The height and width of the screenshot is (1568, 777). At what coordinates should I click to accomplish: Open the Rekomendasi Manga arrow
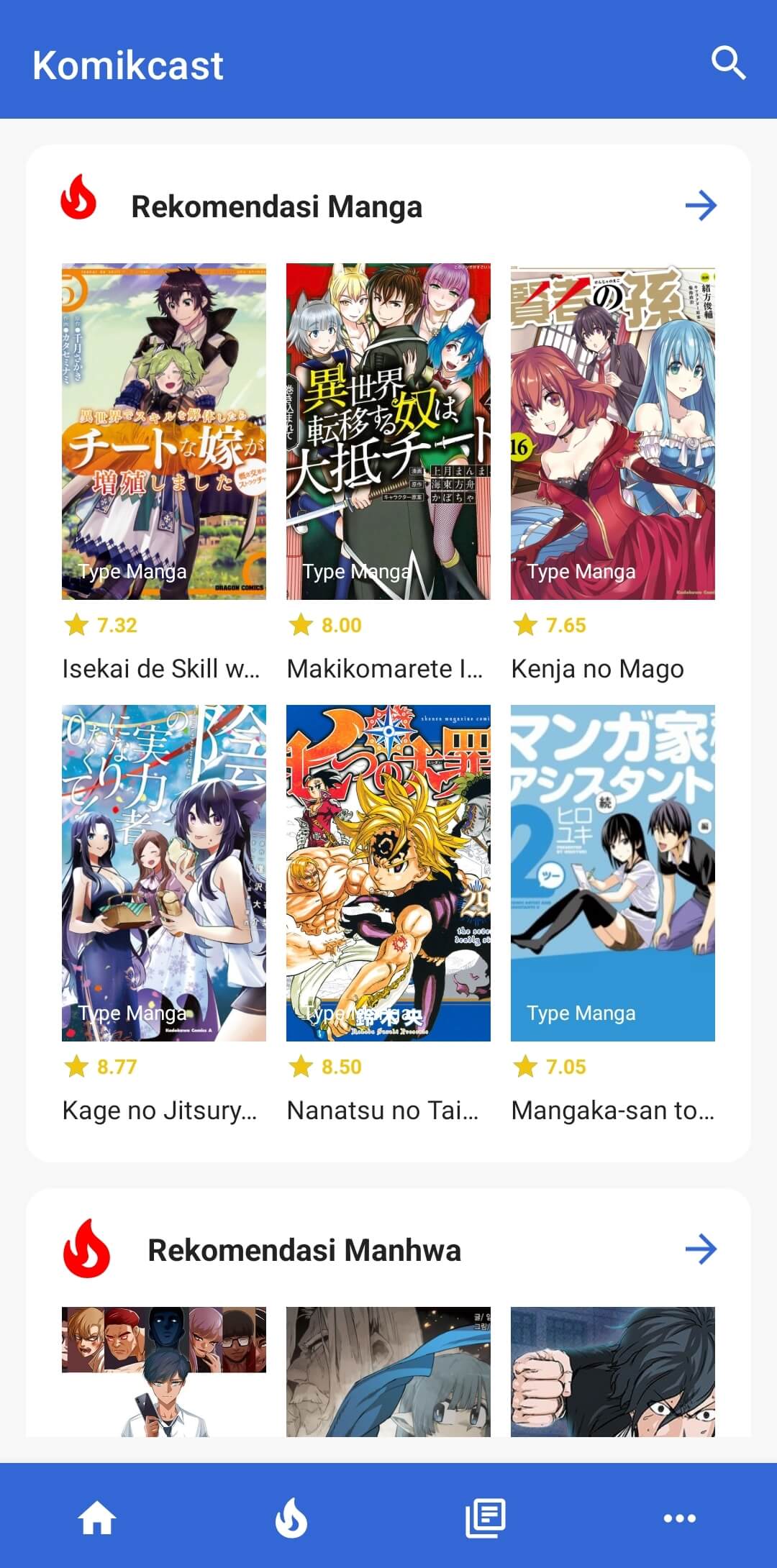pos(701,206)
